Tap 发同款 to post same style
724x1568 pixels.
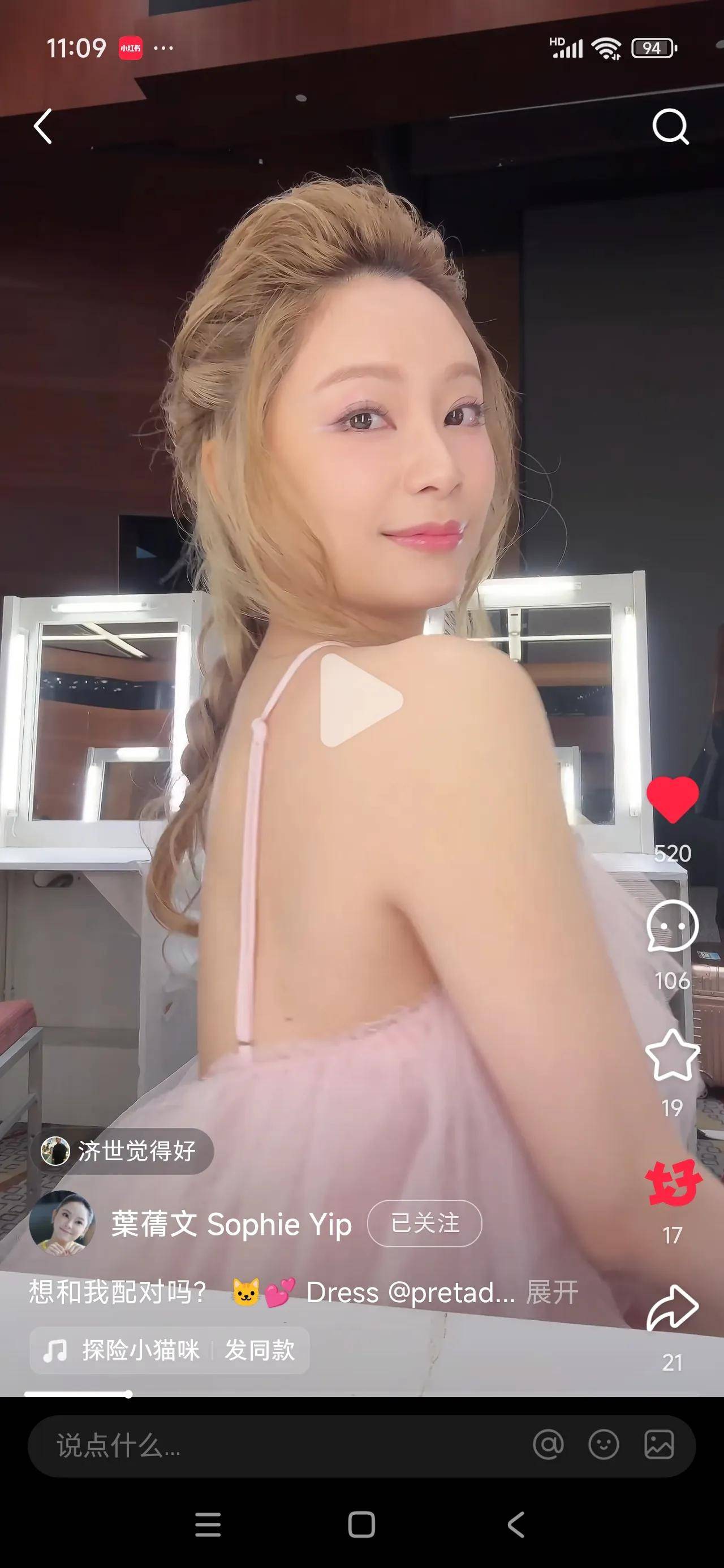click(x=260, y=1350)
